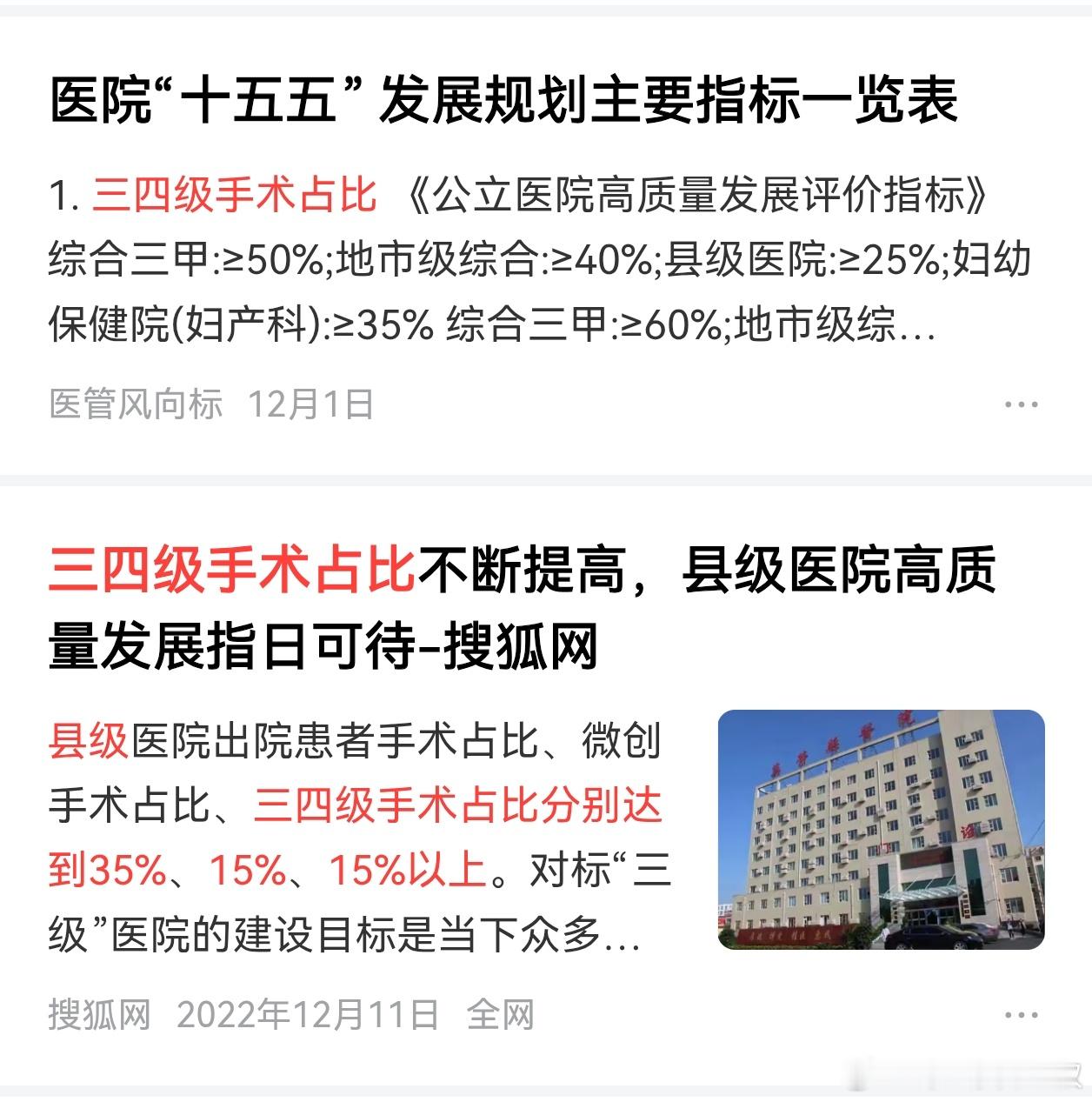Open the article 医院十五五发展规划主要指标一览表
Screen dimensions: 1092x1102
(504, 100)
